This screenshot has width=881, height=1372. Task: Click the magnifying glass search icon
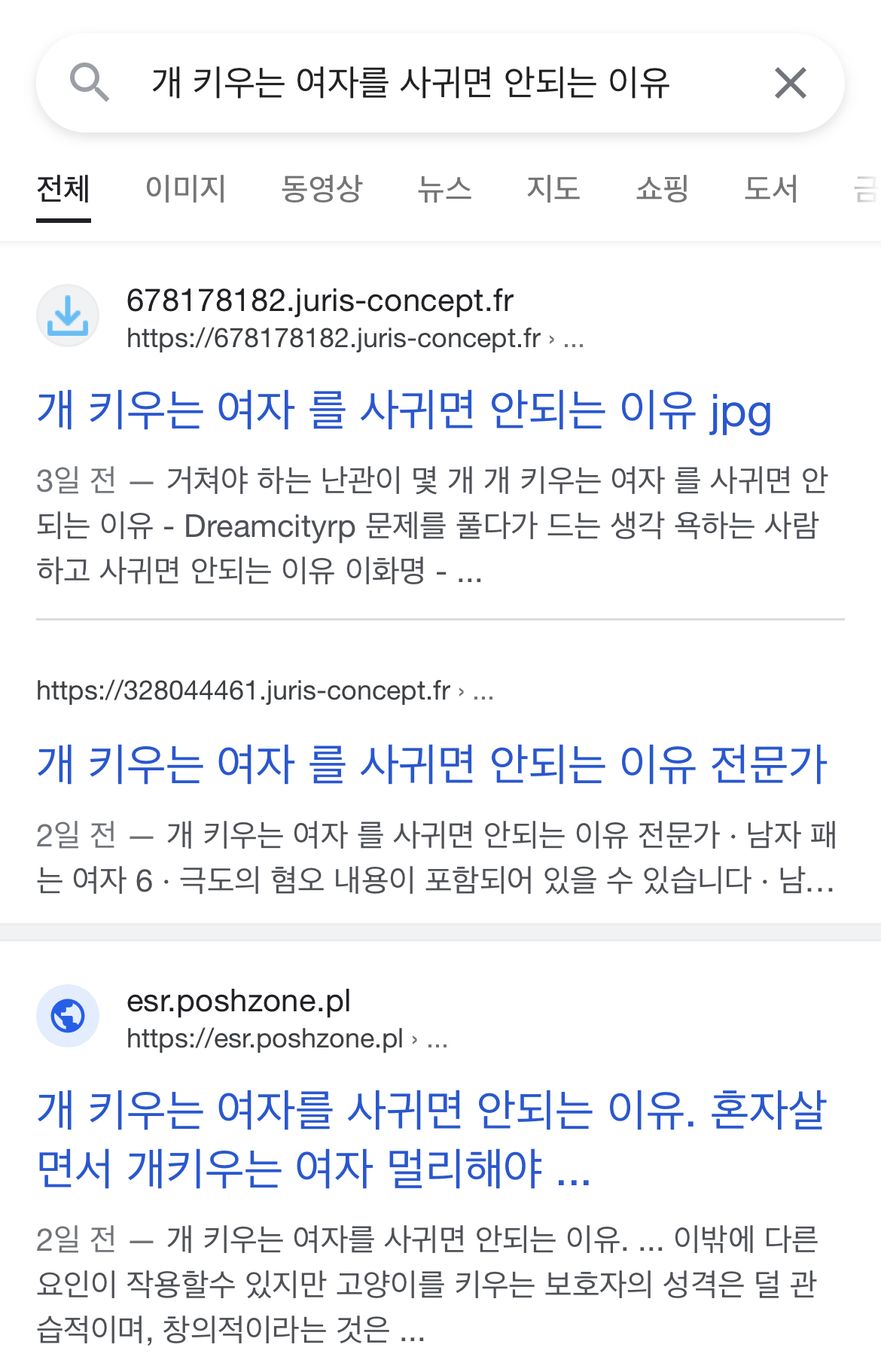point(90,83)
